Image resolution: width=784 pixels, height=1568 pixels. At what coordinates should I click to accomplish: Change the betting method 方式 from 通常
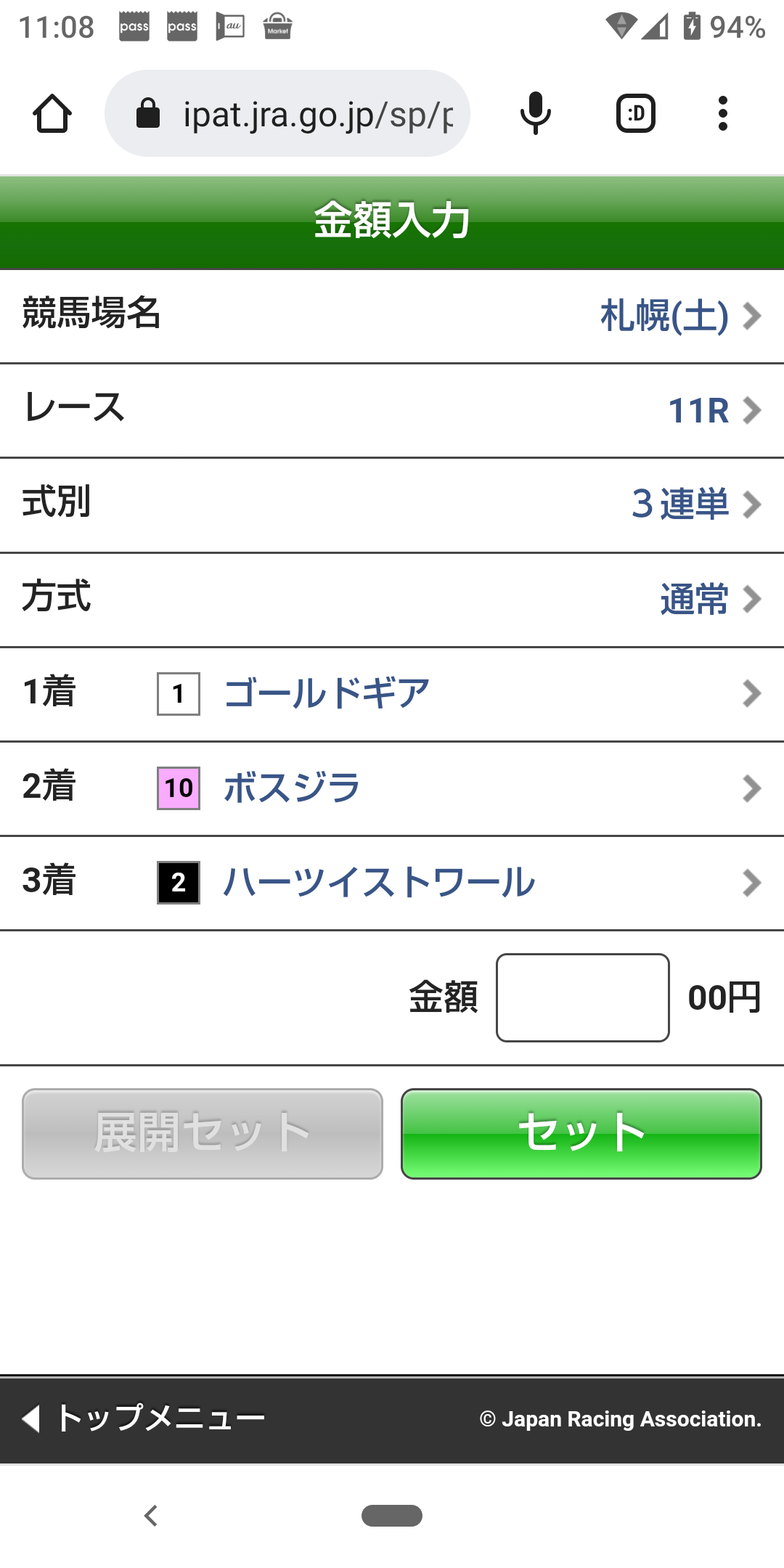[x=392, y=599]
